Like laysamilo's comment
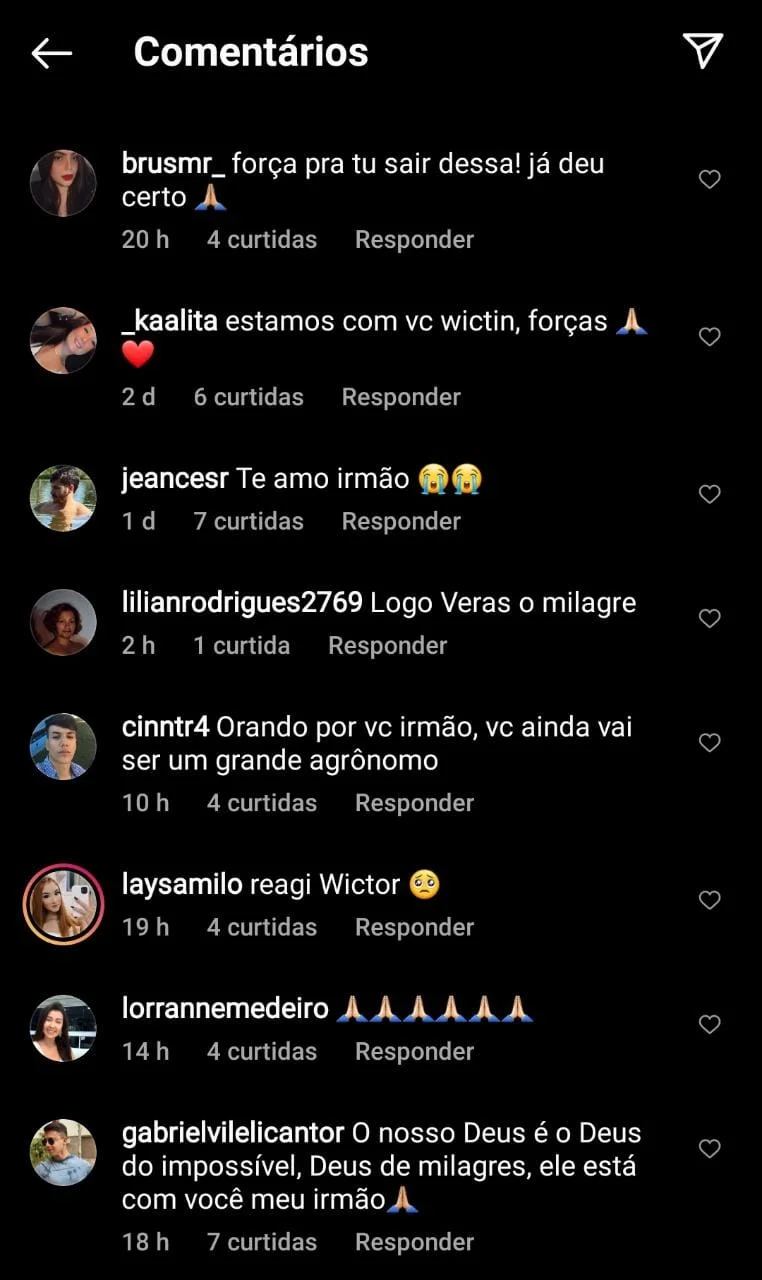The width and height of the screenshot is (762, 1280). 709,900
